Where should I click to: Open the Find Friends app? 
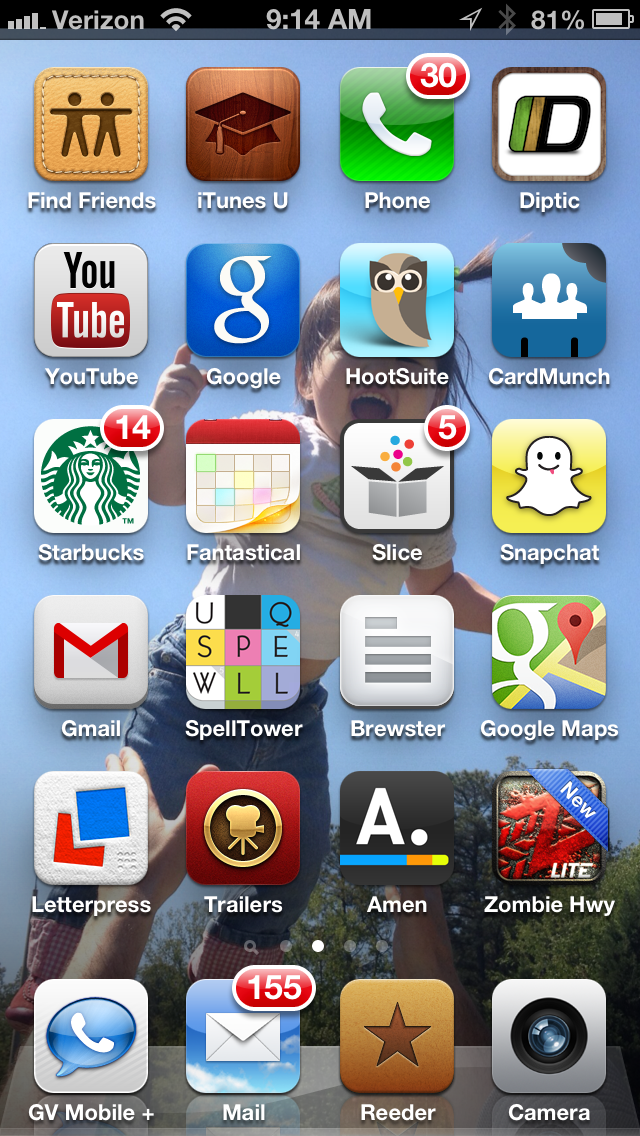(x=91, y=124)
